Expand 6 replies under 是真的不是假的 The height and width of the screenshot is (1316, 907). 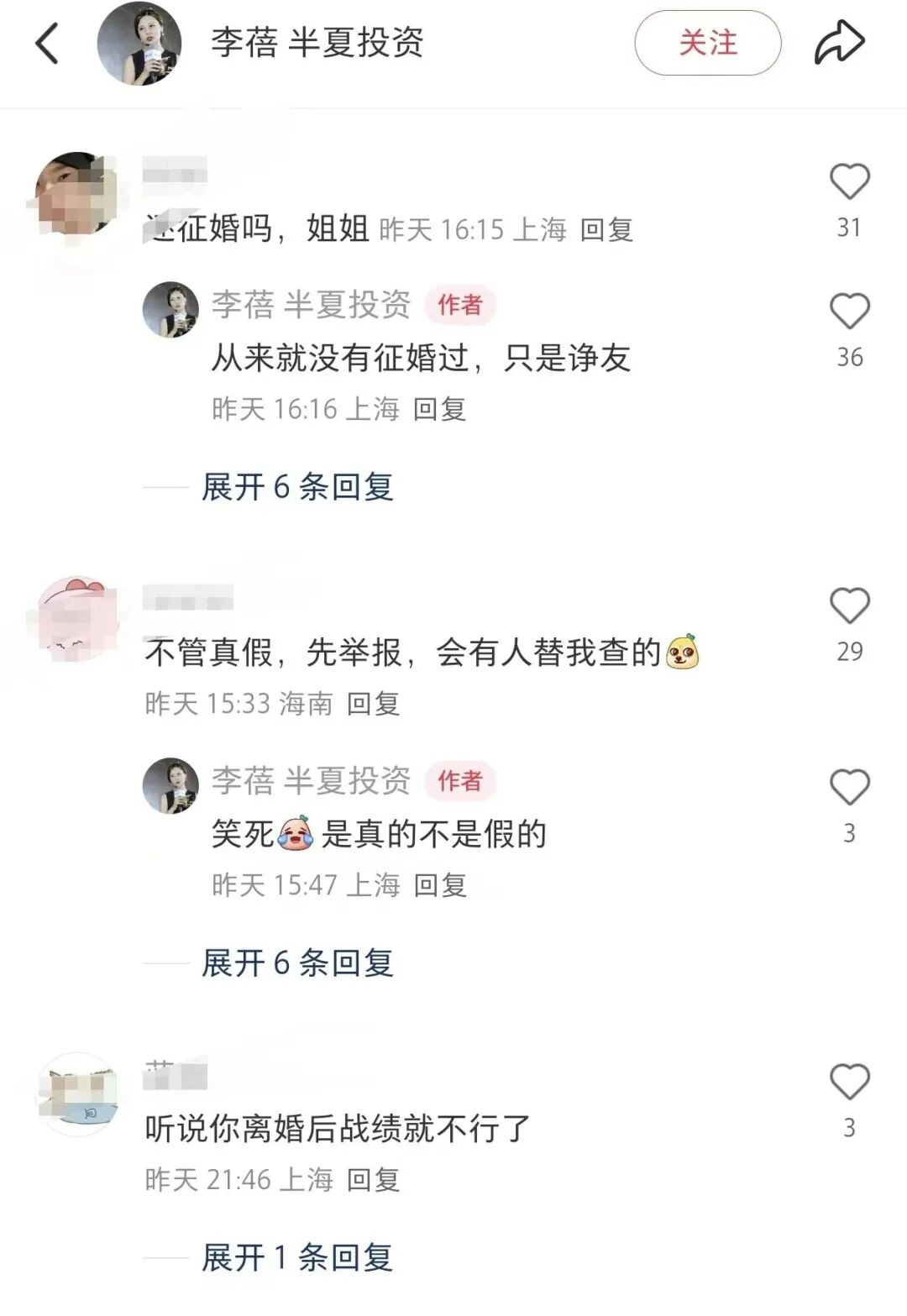point(297,962)
